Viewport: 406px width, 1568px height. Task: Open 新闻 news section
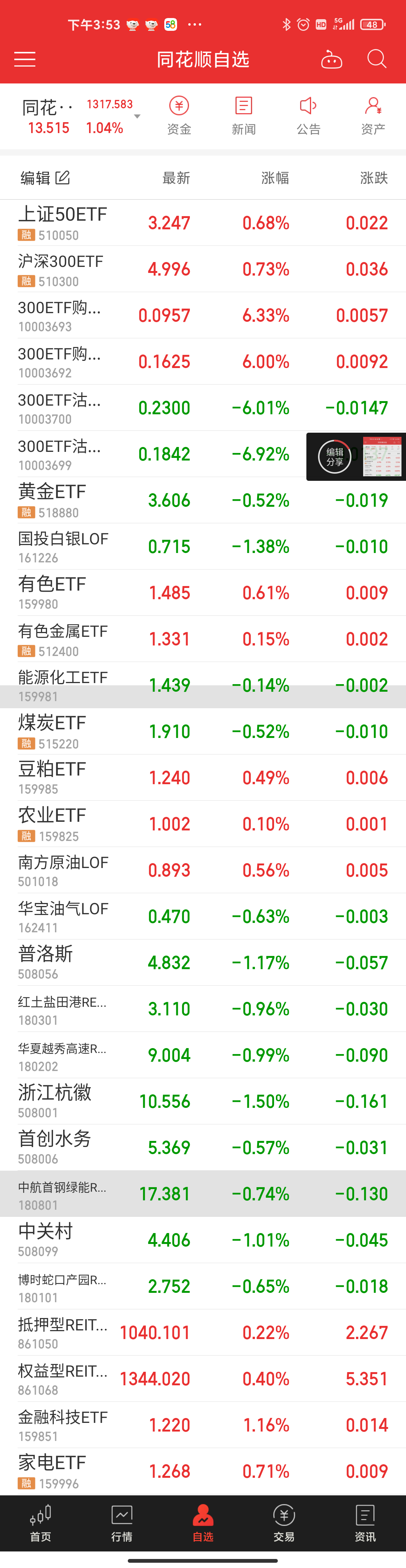(244, 115)
